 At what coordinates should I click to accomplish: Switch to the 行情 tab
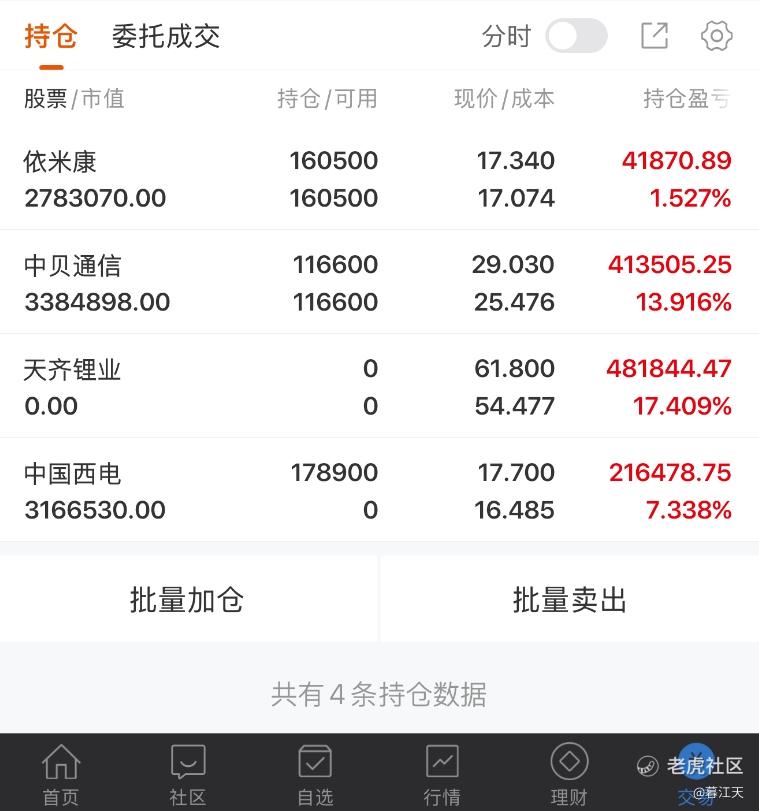442,774
